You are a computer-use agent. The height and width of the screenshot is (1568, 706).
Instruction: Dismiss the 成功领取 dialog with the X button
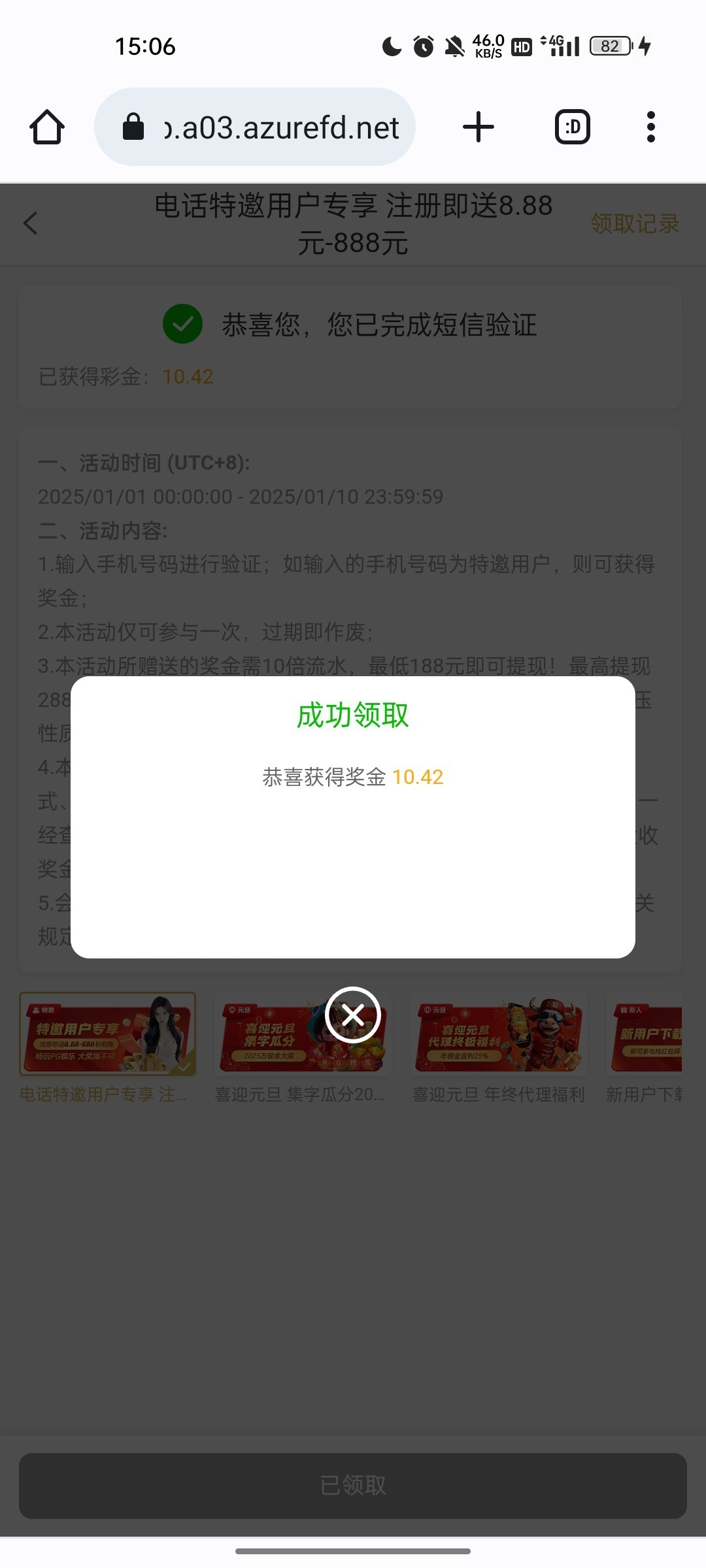[353, 1015]
